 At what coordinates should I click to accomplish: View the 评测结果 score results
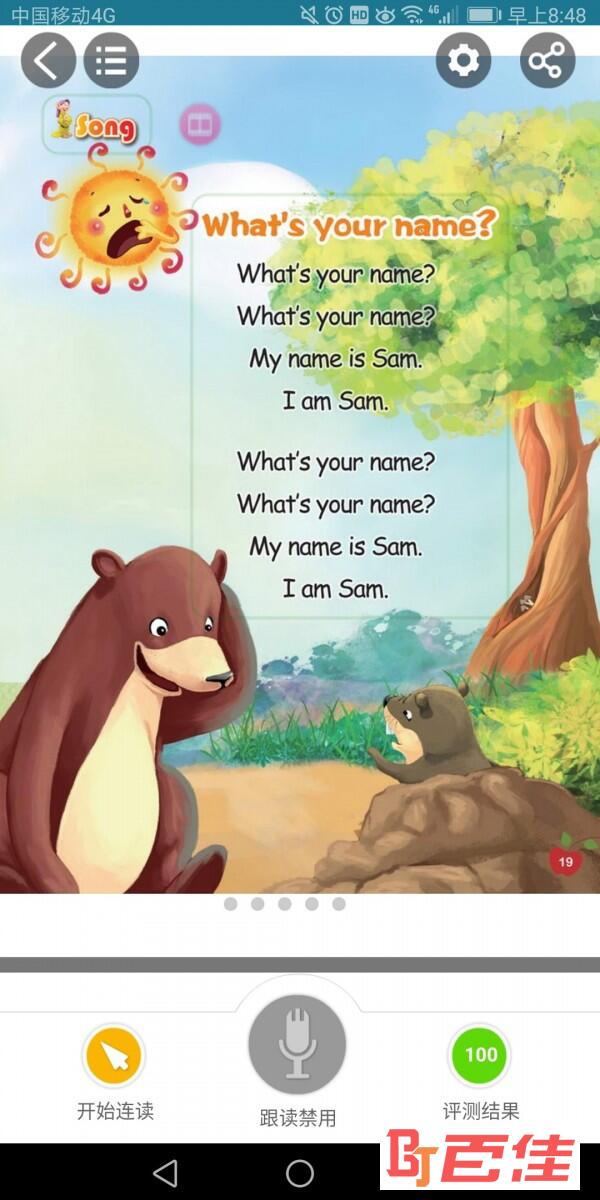[x=481, y=1055]
